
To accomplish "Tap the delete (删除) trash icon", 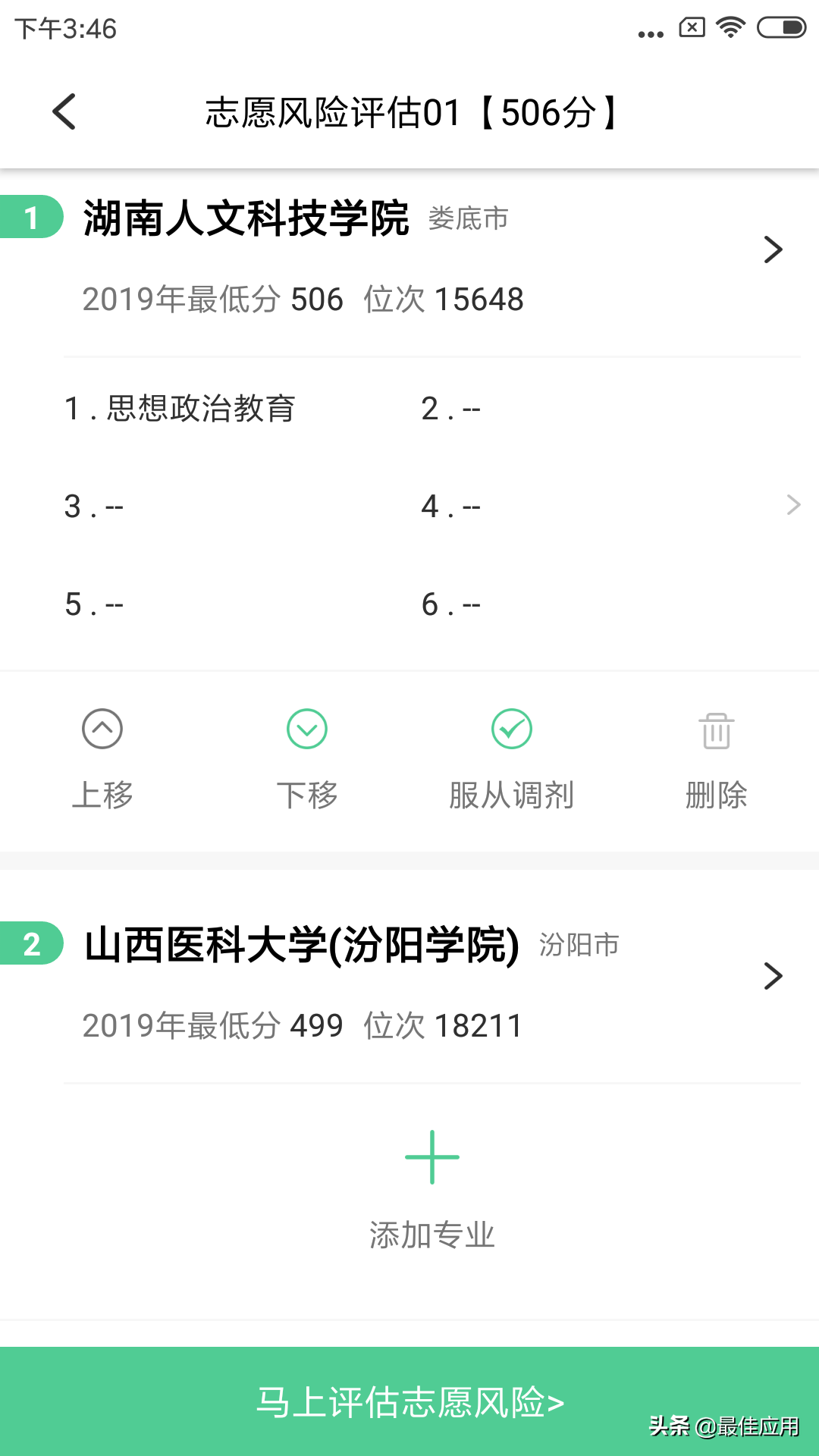I will pos(715,728).
